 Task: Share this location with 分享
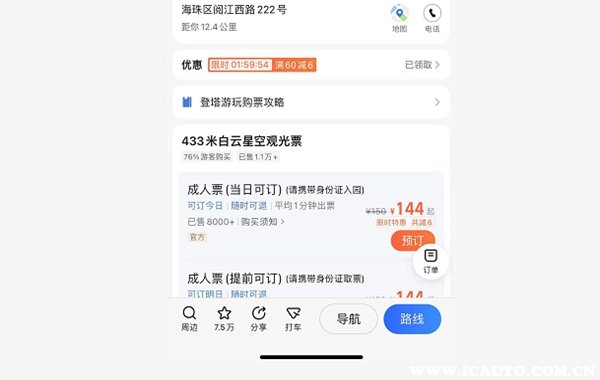click(259, 318)
